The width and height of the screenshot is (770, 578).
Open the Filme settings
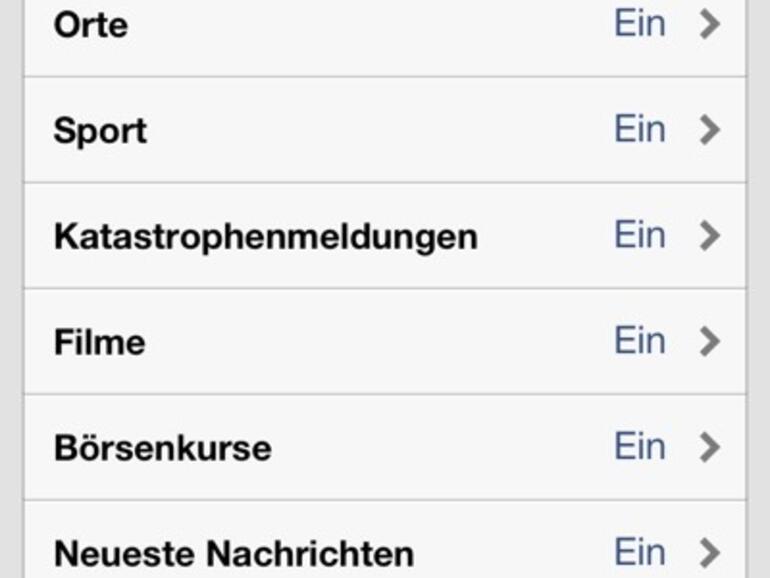pyautogui.click(x=385, y=342)
